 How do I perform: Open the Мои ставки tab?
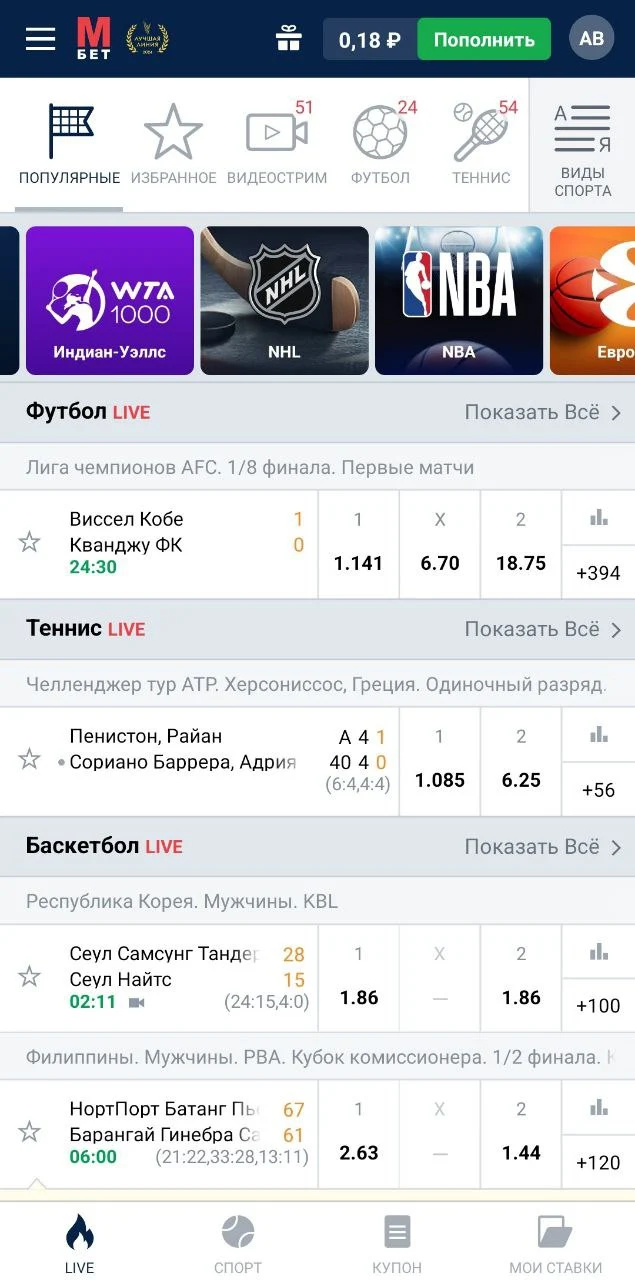(555, 1243)
